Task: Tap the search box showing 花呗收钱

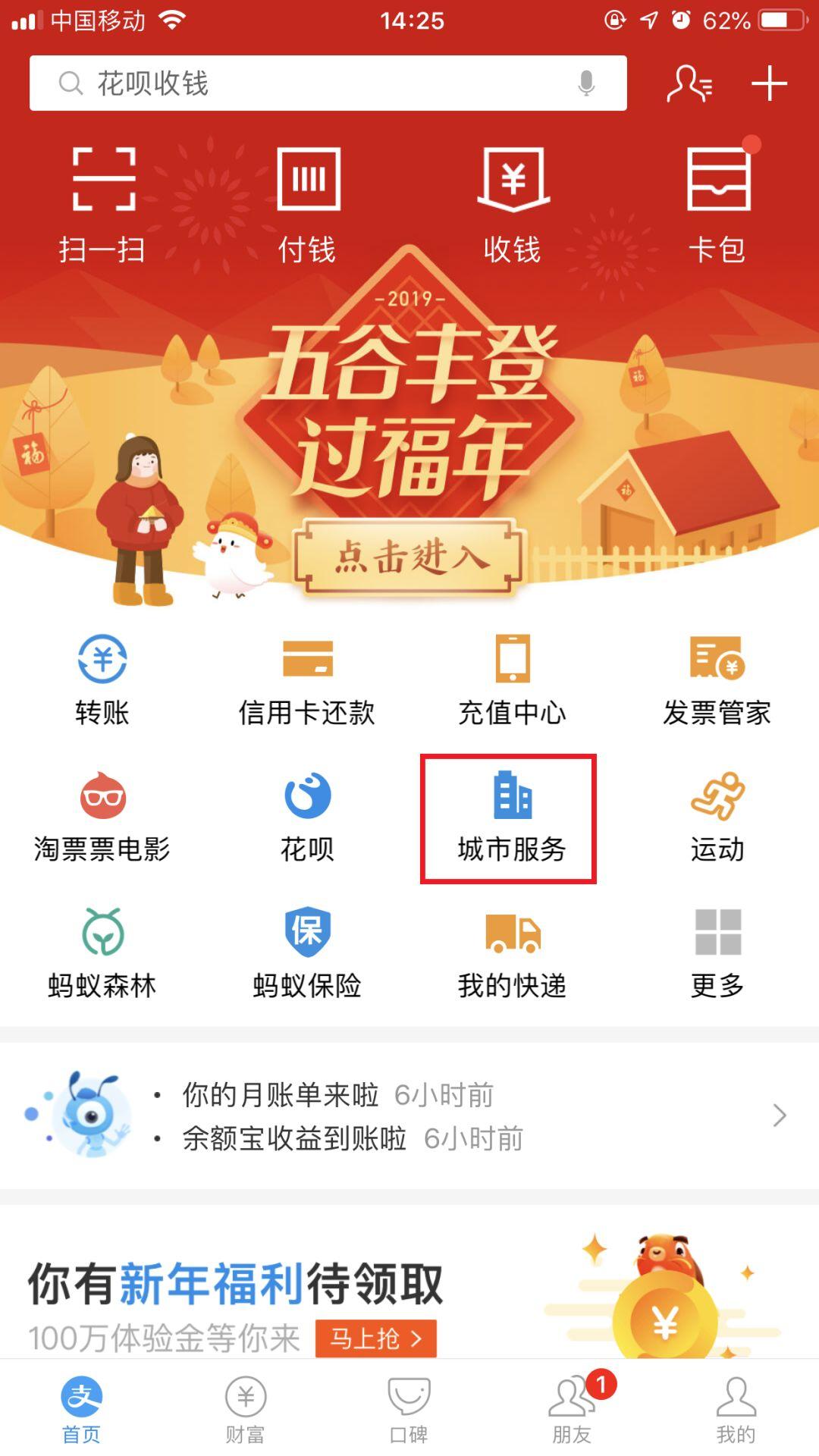Action: pyautogui.click(x=328, y=83)
